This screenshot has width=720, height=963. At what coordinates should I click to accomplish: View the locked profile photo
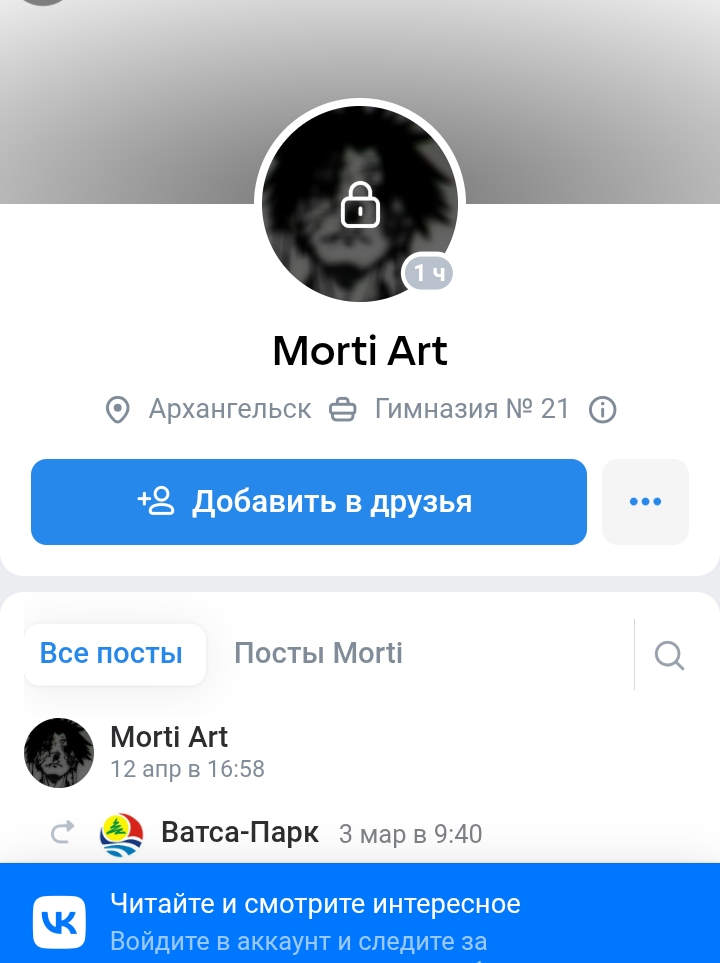(360, 204)
